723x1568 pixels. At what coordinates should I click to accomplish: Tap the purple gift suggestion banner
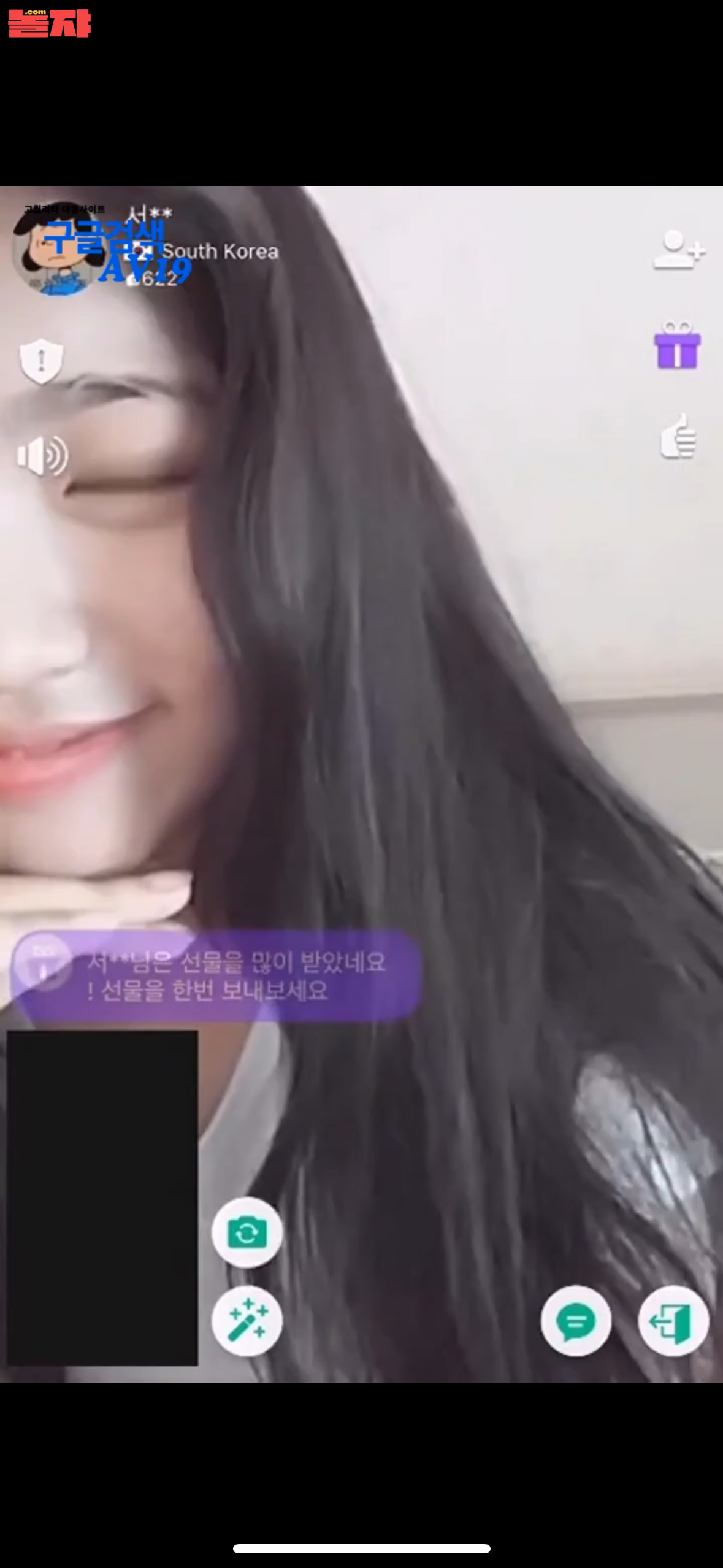point(215,975)
